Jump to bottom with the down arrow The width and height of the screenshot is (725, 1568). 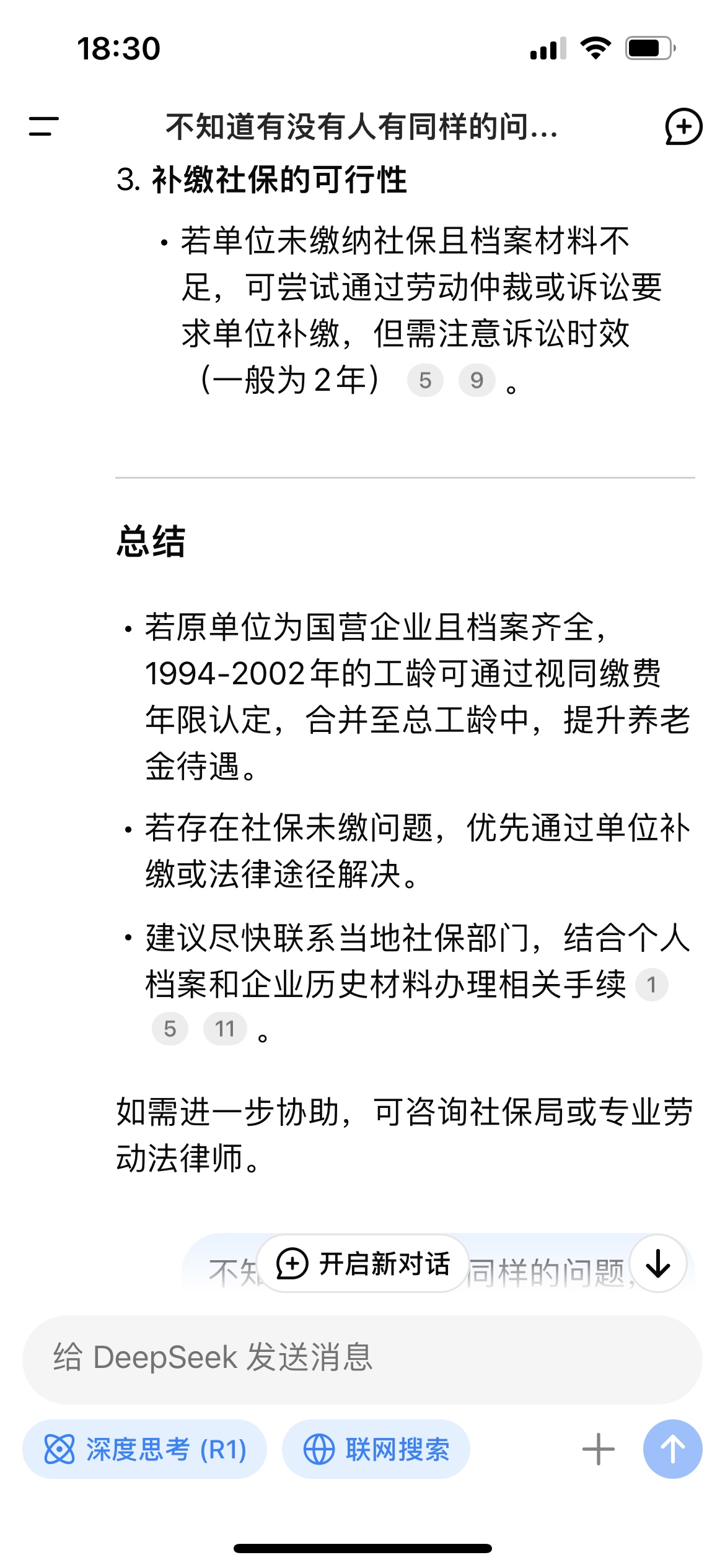click(658, 1264)
